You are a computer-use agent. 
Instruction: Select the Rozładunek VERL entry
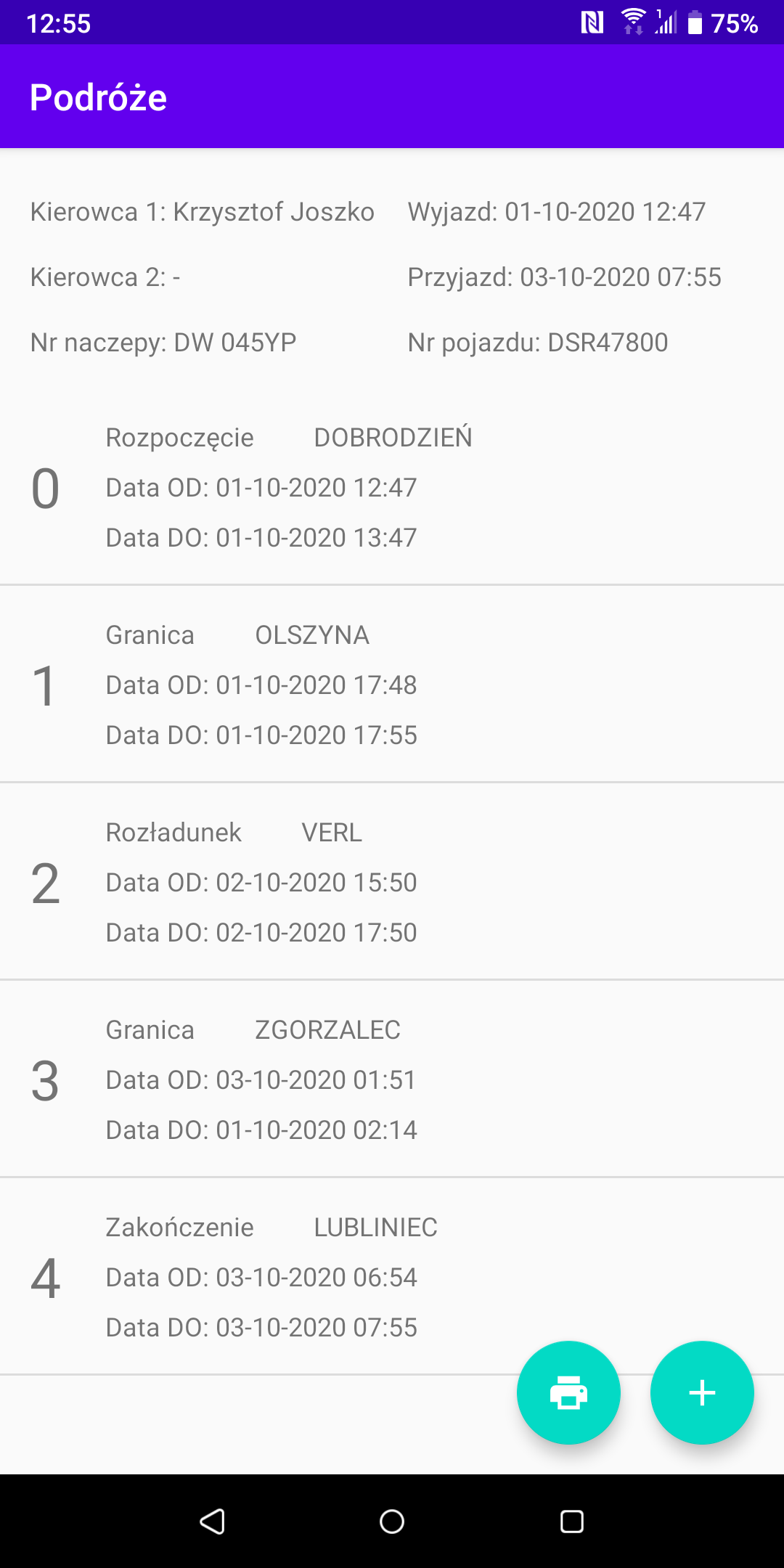pyautogui.click(x=392, y=881)
